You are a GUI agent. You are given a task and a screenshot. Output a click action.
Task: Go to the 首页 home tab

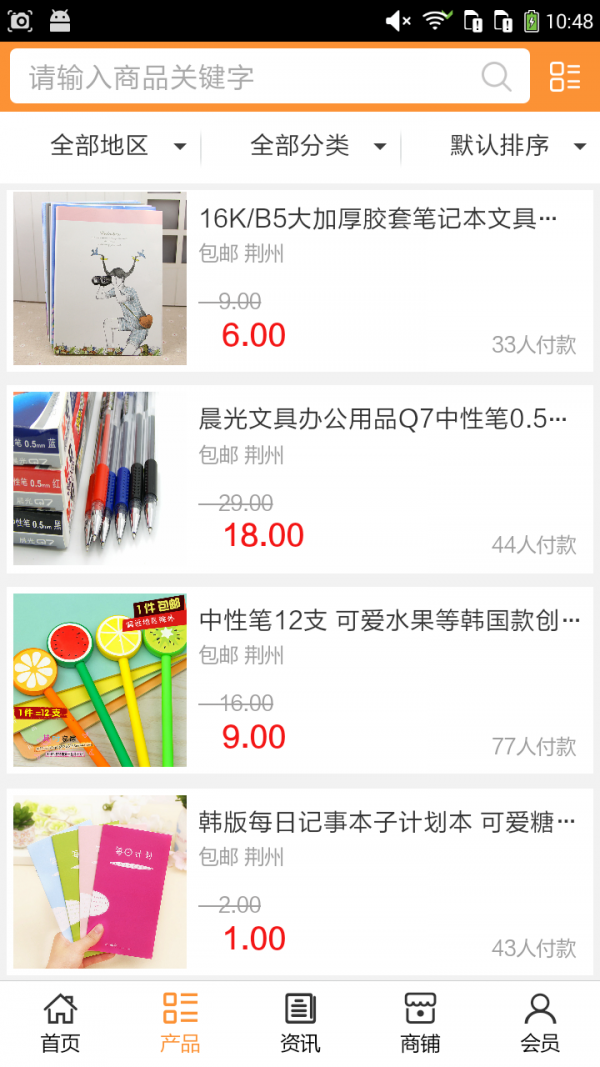click(60, 1023)
